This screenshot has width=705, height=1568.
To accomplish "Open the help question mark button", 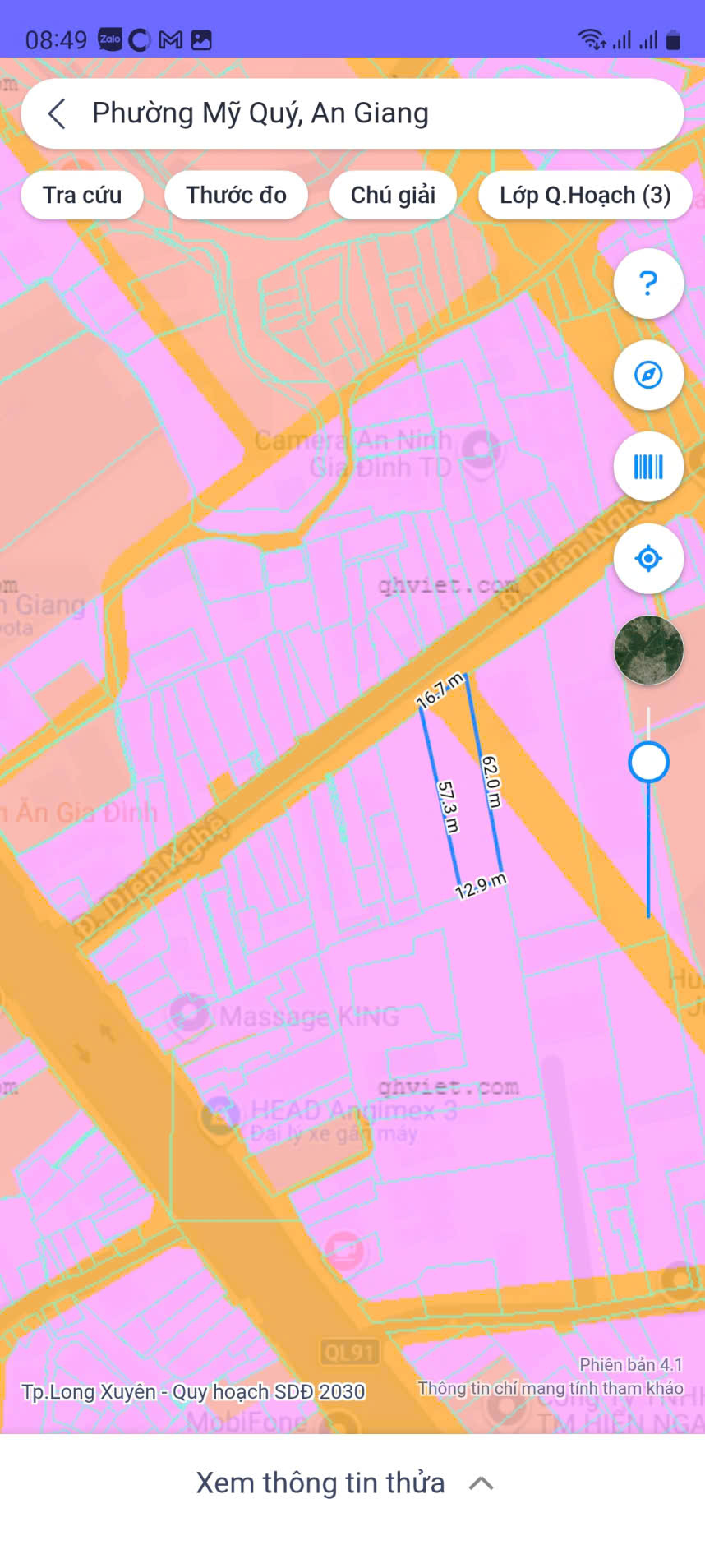I will coord(648,284).
